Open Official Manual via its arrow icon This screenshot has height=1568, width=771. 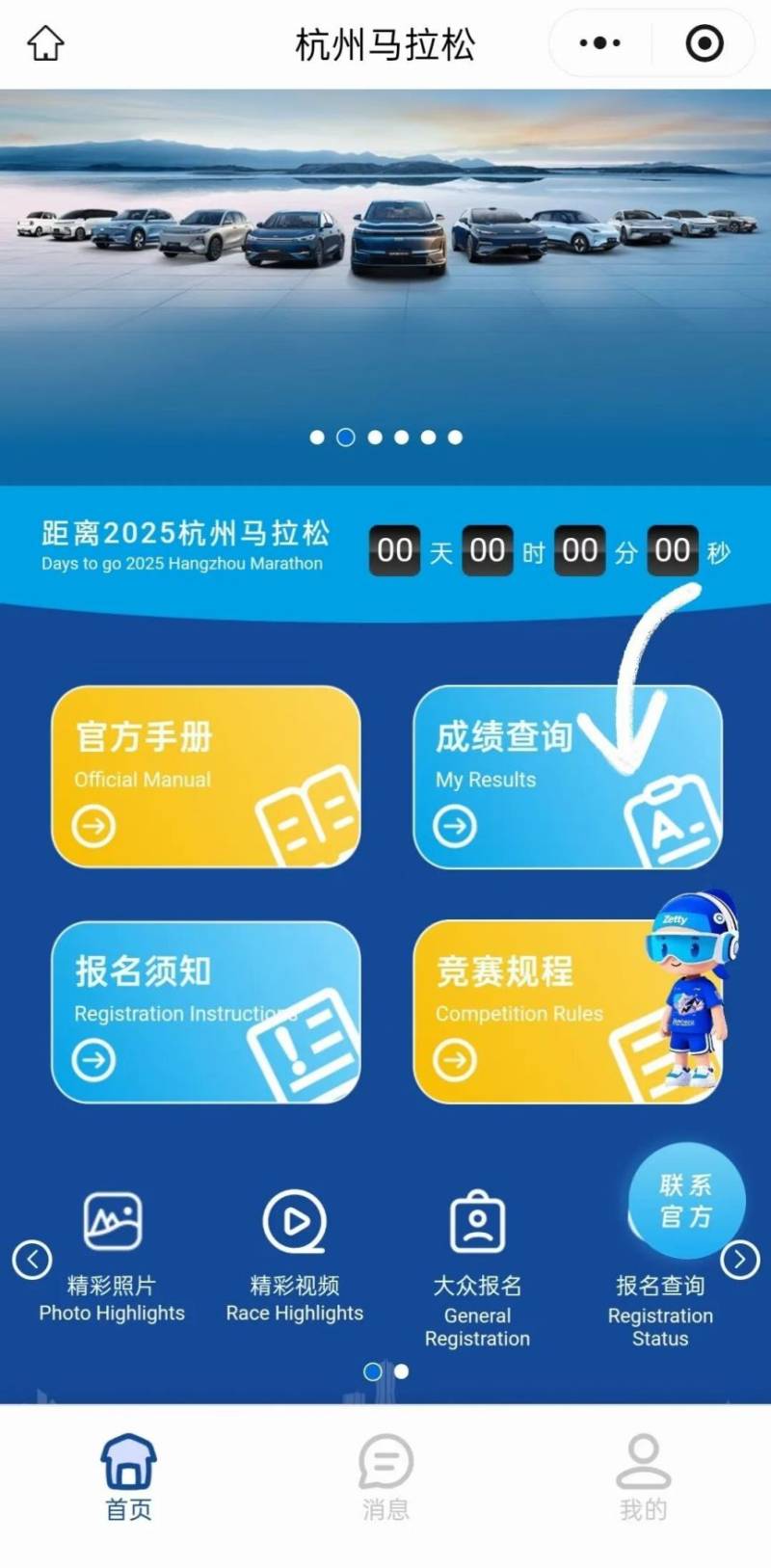click(92, 826)
